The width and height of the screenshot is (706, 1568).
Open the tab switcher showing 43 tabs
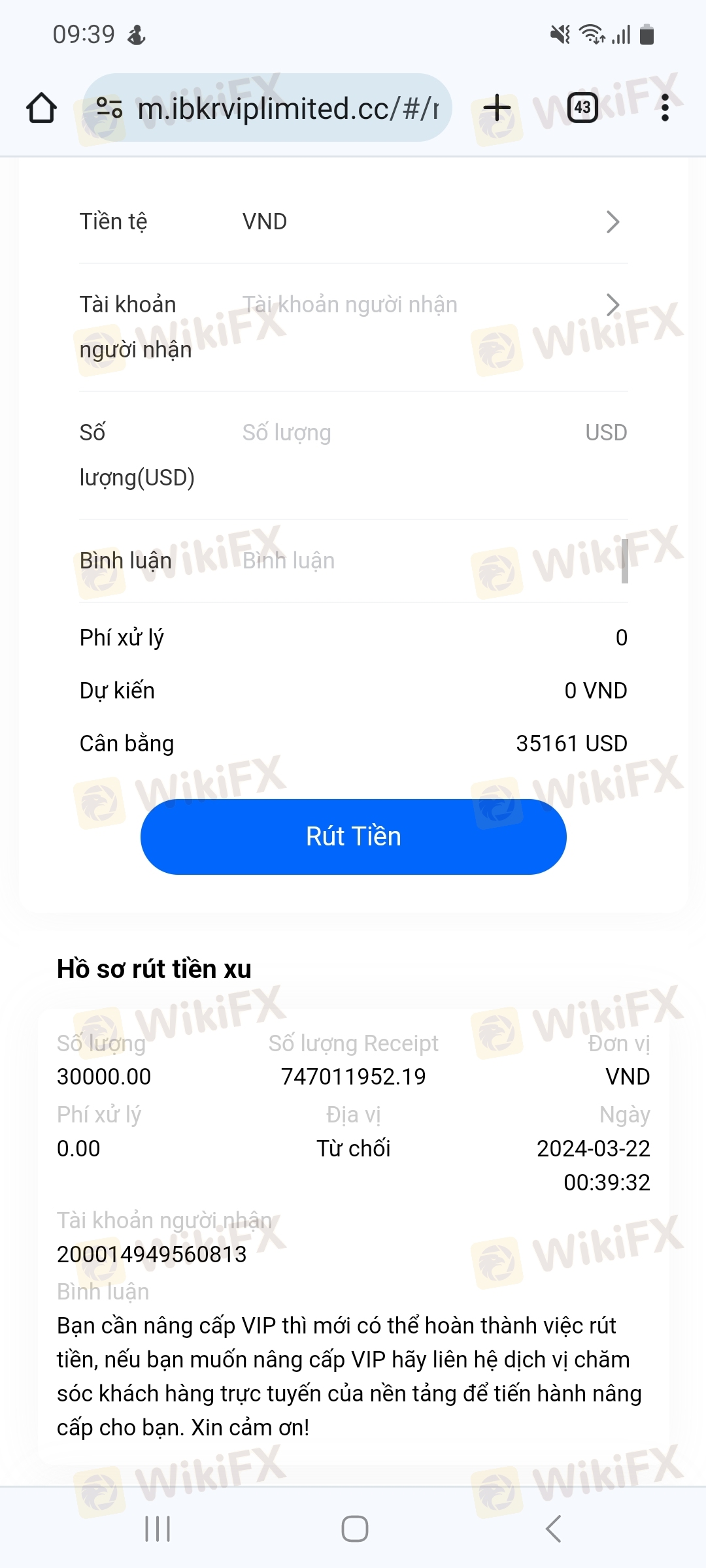[582, 108]
